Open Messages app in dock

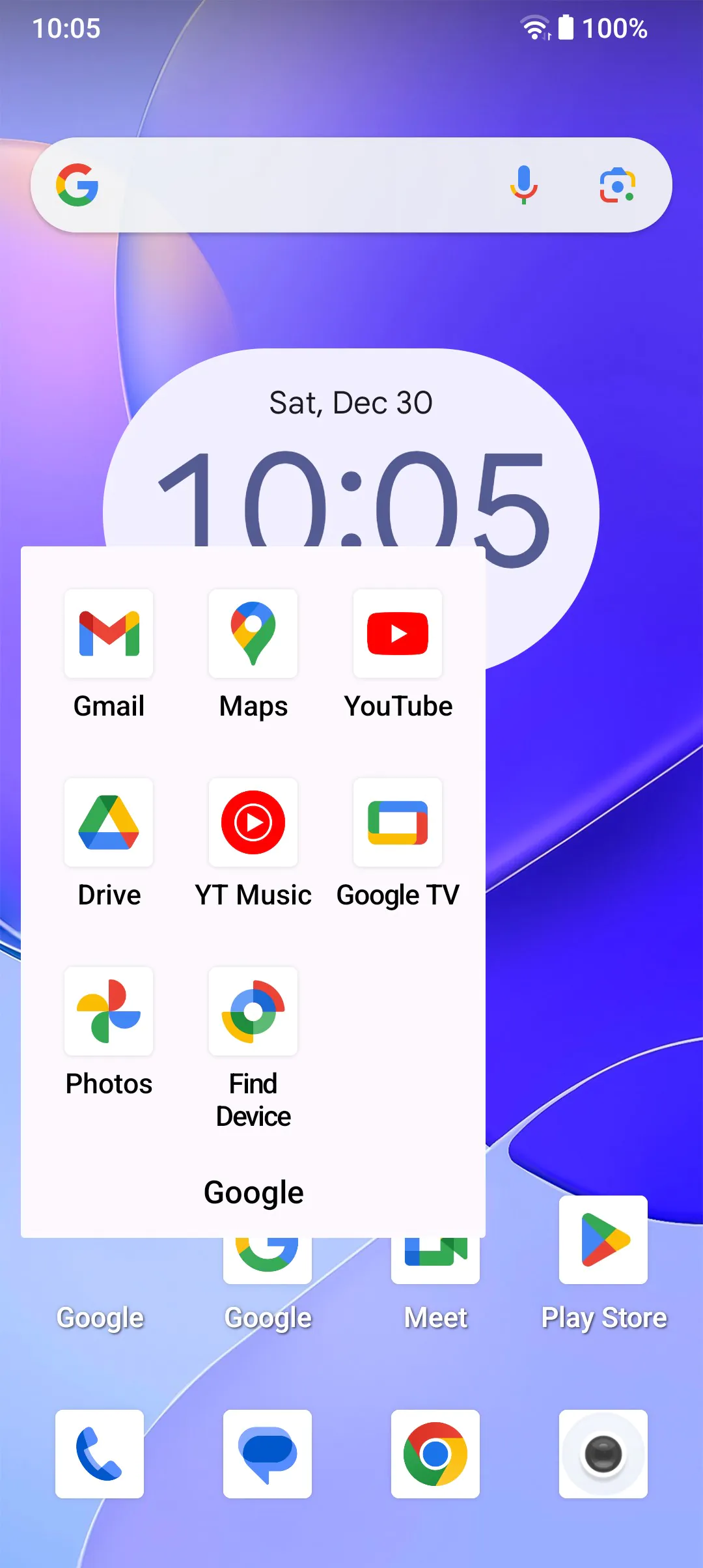click(268, 1454)
